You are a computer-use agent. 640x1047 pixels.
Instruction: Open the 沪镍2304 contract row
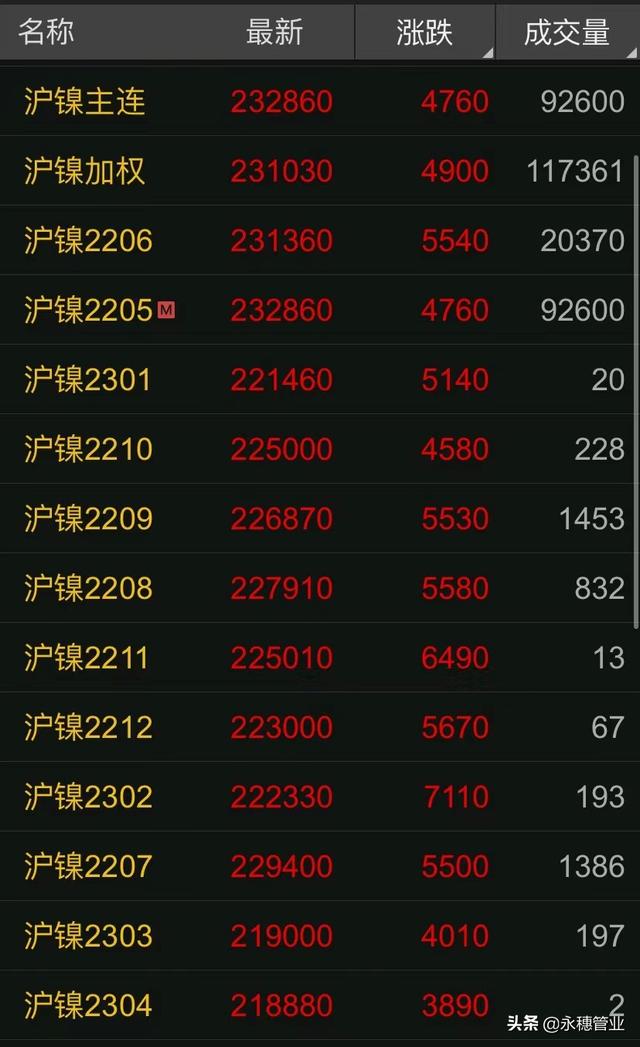(x=88, y=1005)
